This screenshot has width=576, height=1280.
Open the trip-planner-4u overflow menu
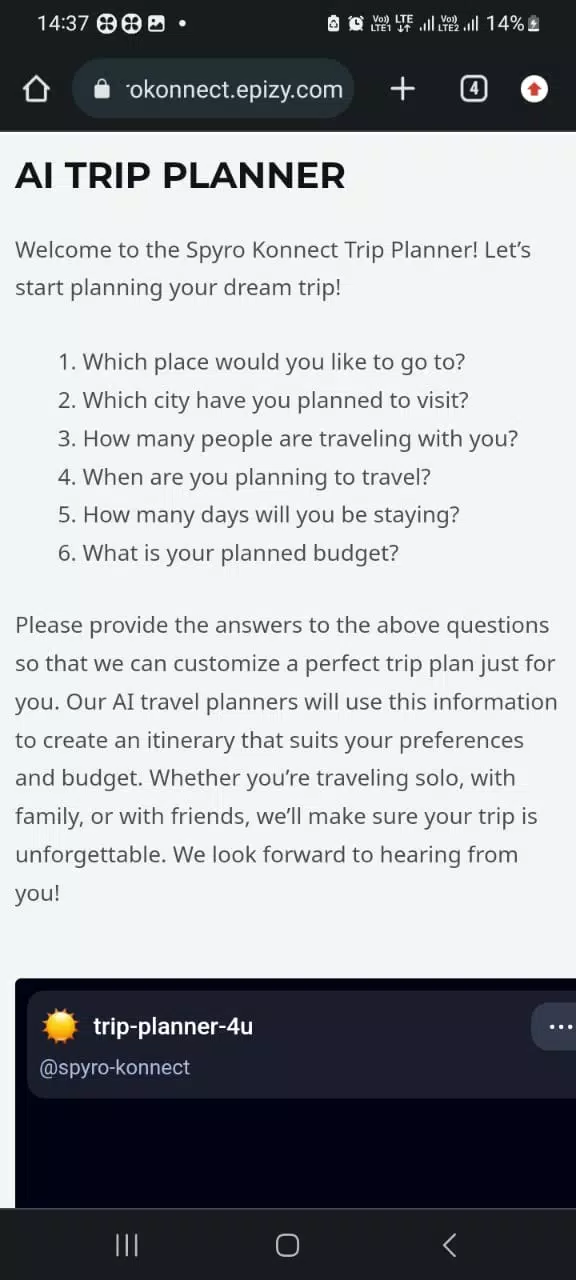click(x=558, y=1027)
